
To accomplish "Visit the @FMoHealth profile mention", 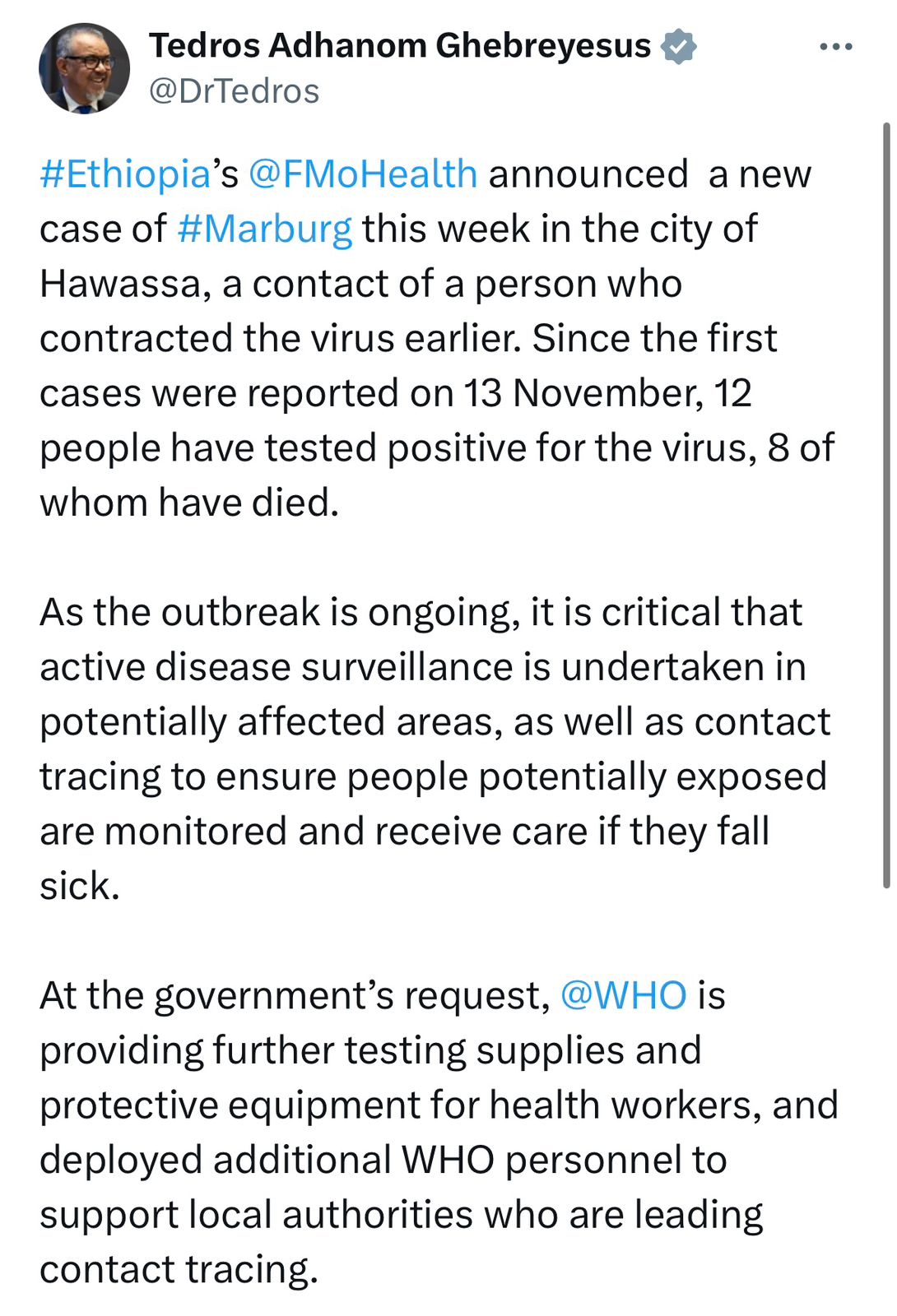I will (x=363, y=174).
